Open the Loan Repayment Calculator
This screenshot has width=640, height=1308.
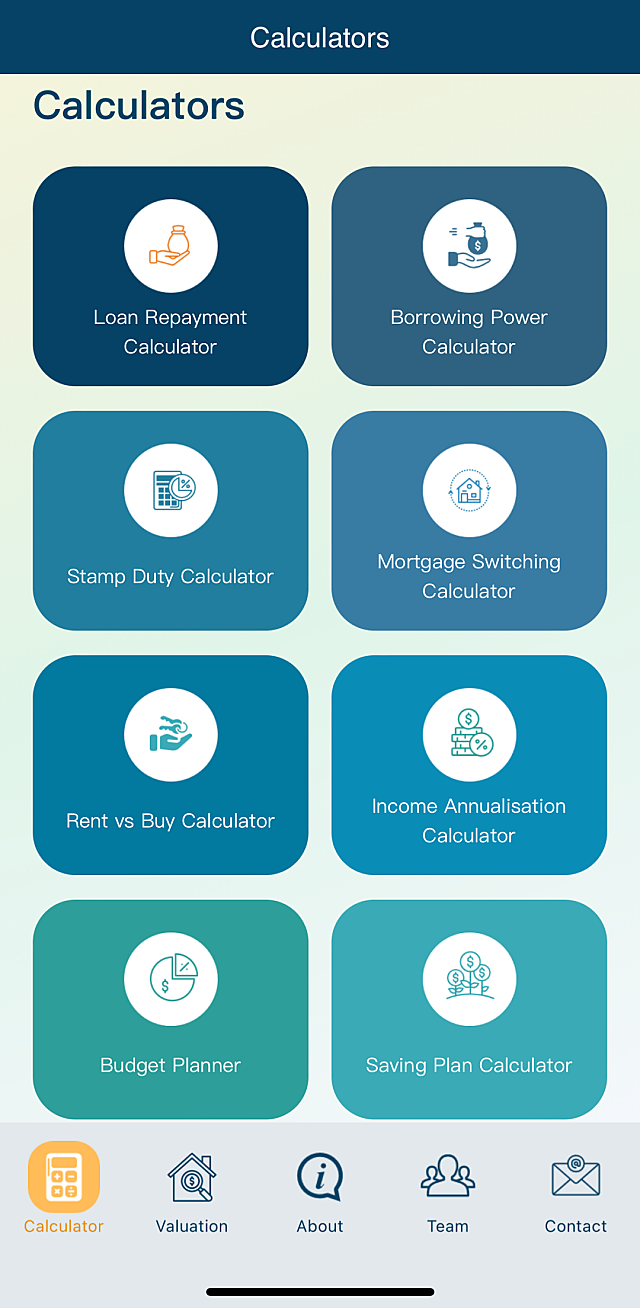click(x=170, y=276)
